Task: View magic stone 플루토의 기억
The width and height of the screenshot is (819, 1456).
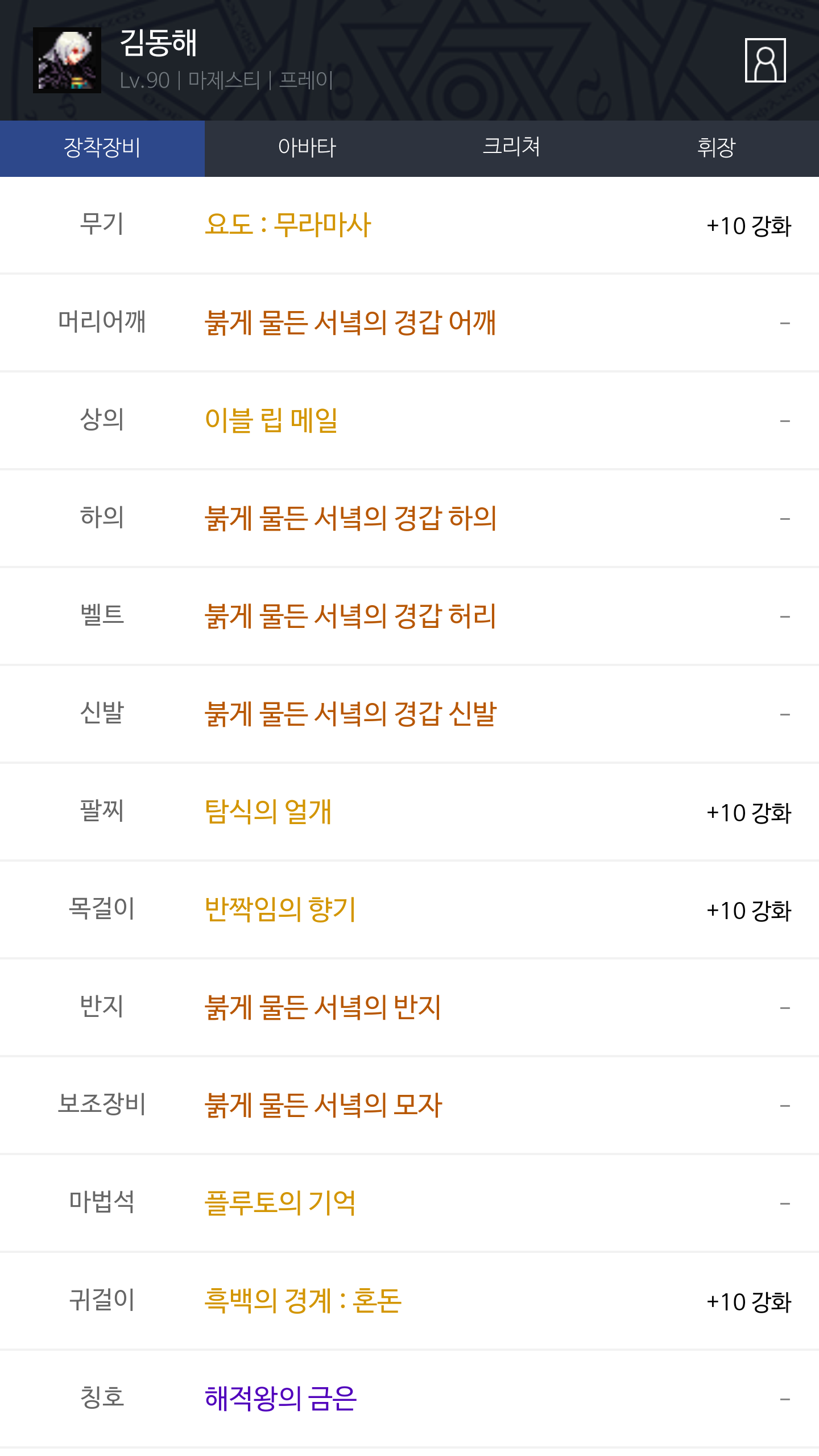Action: pyautogui.click(x=280, y=1203)
